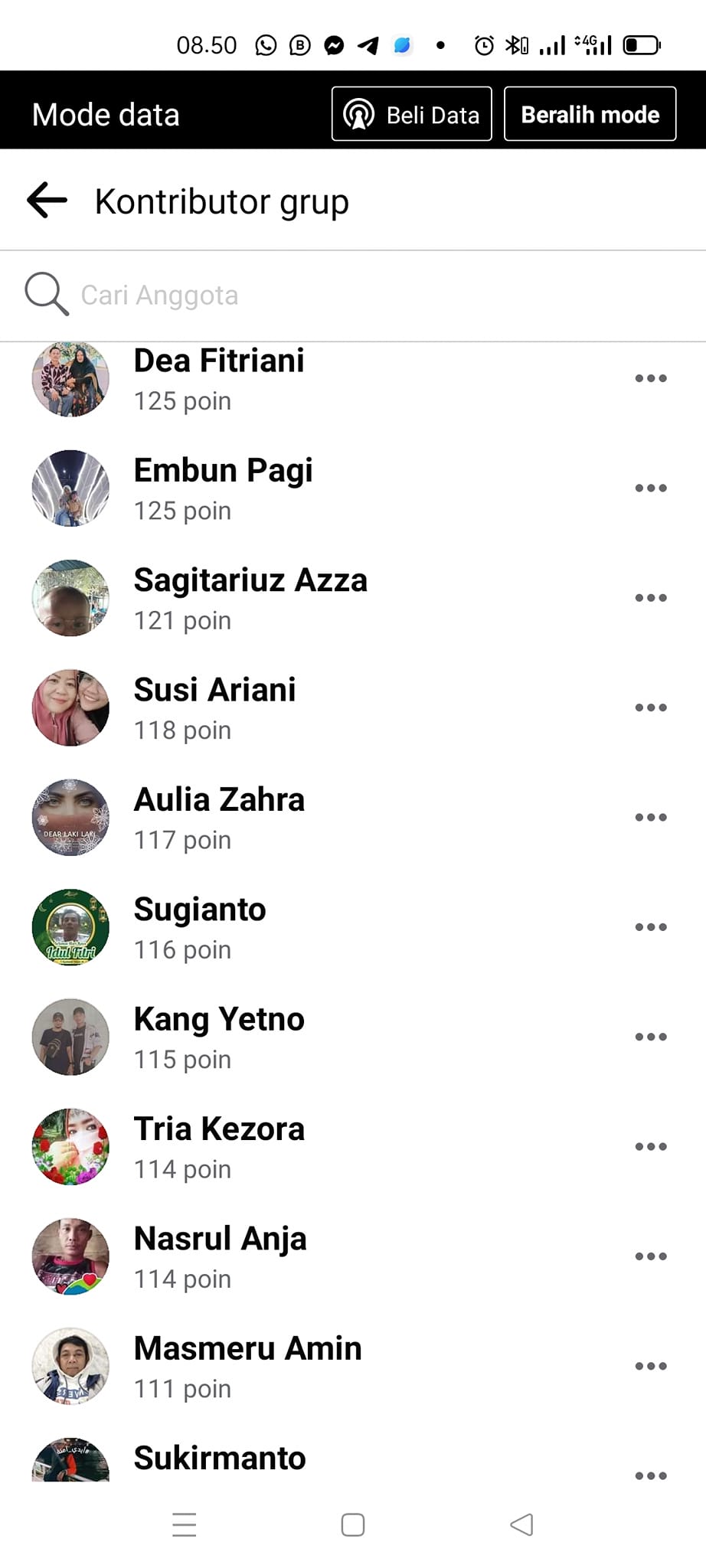The image size is (706, 1568).
Task: Open more options for Kang Yetno
Action: [x=651, y=1037]
